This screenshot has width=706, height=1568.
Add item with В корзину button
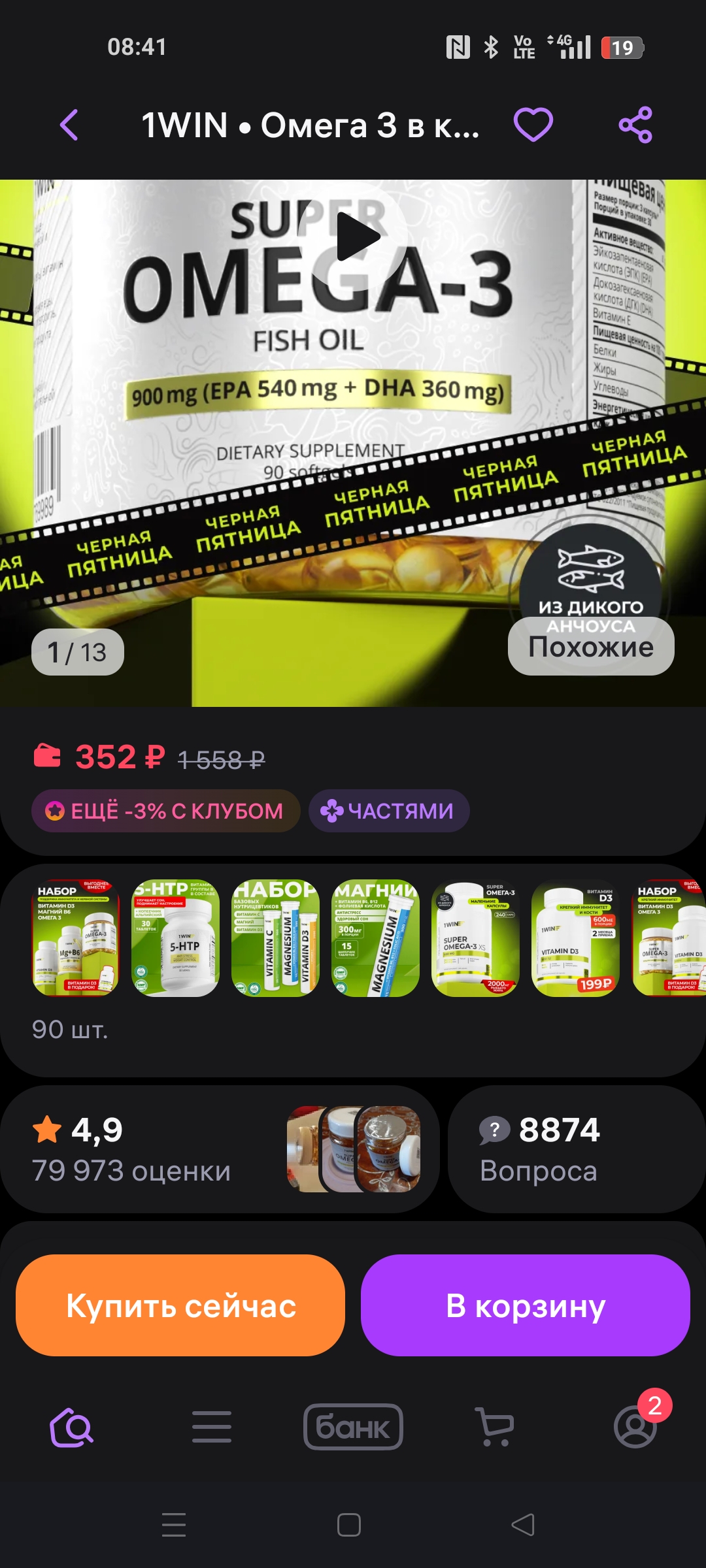click(x=526, y=1305)
